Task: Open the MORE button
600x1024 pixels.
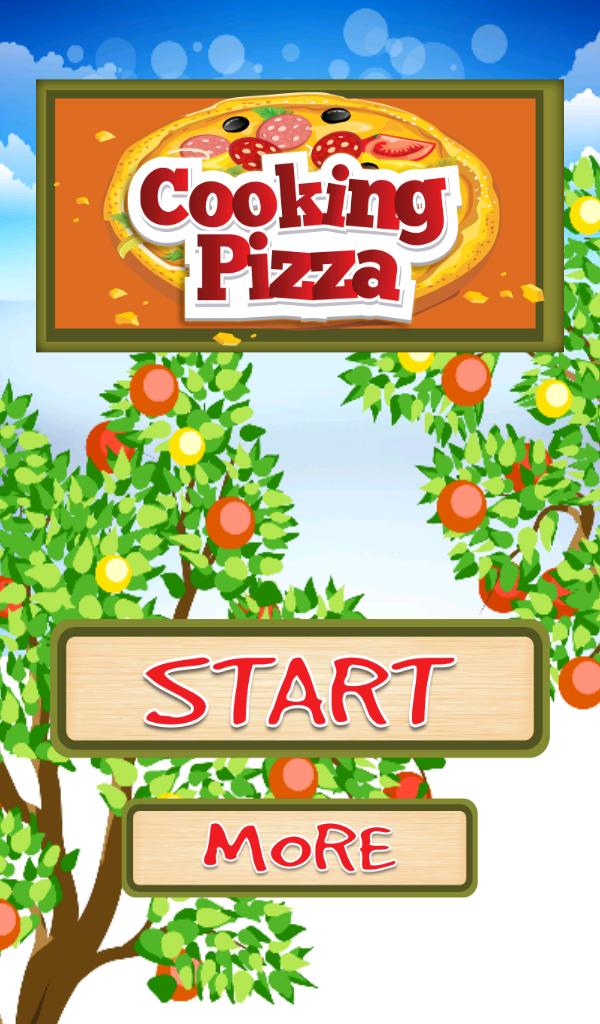Action: [x=300, y=847]
